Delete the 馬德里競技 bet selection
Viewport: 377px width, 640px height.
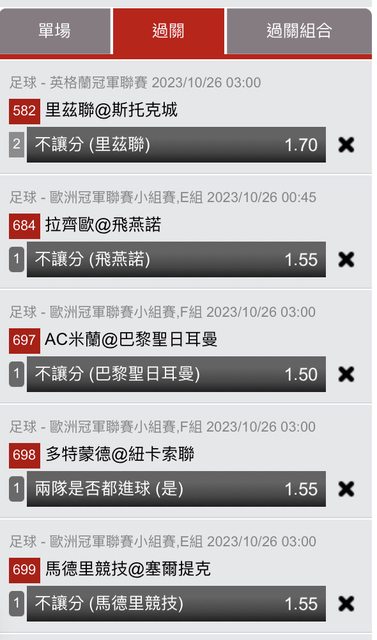point(346,604)
